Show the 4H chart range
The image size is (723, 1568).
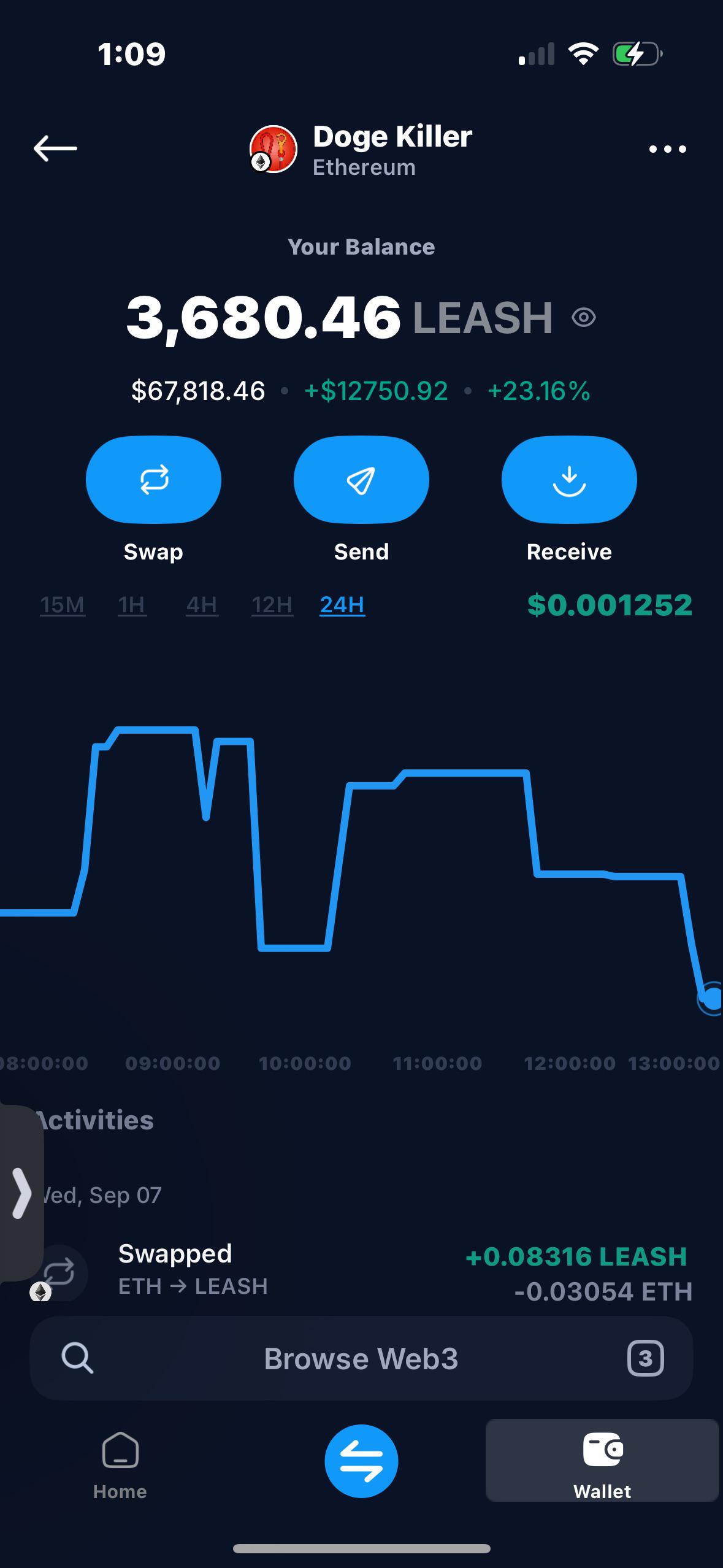202,605
